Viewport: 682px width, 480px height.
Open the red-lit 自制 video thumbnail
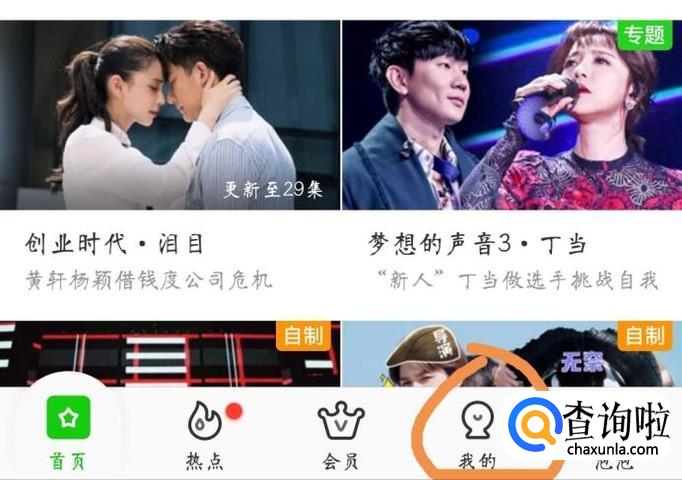click(x=170, y=352)
